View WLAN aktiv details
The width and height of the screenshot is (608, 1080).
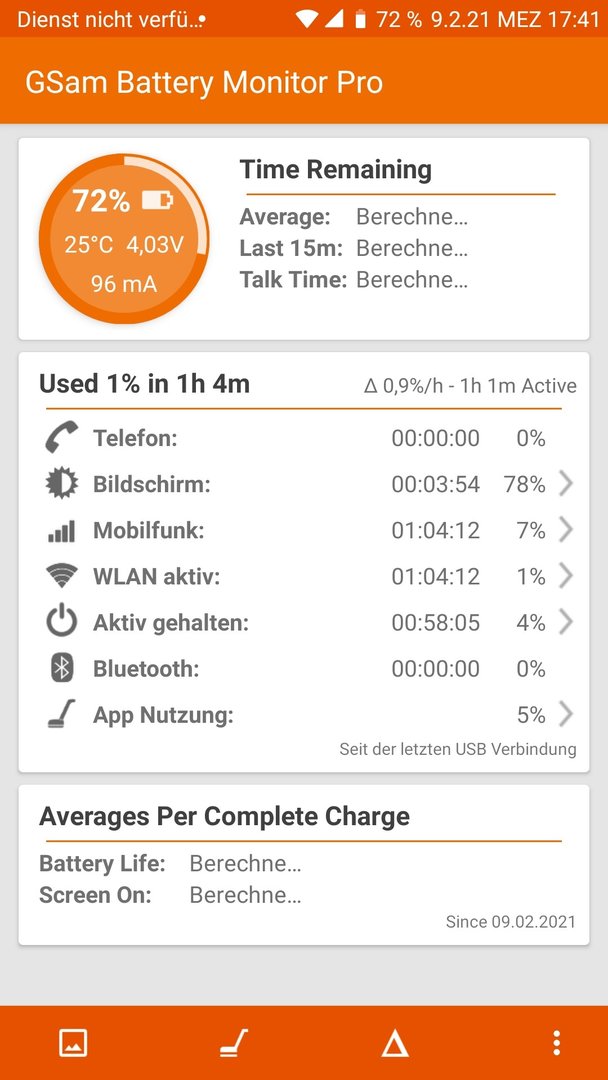304,577
